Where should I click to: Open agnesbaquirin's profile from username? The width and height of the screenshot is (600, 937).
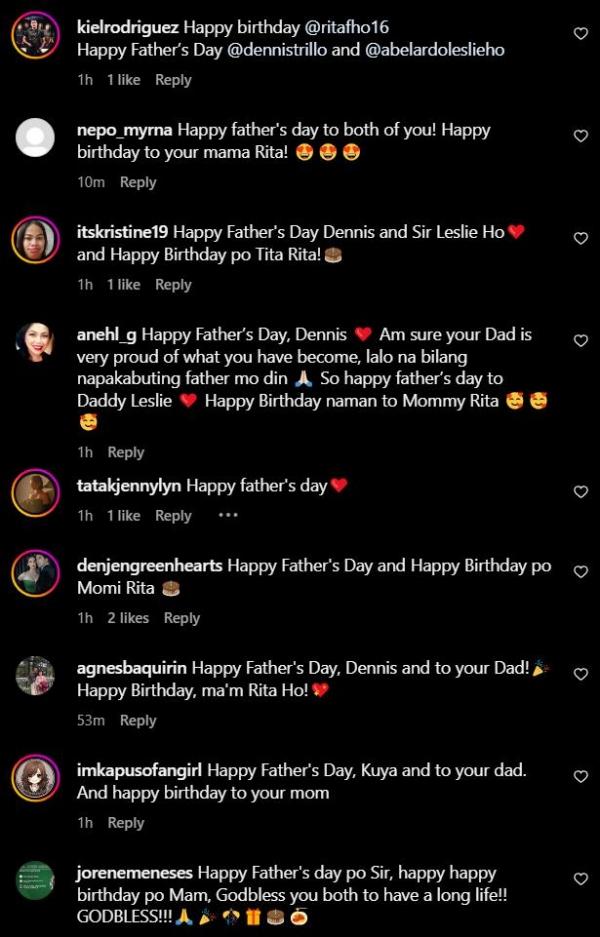[132, 668]
